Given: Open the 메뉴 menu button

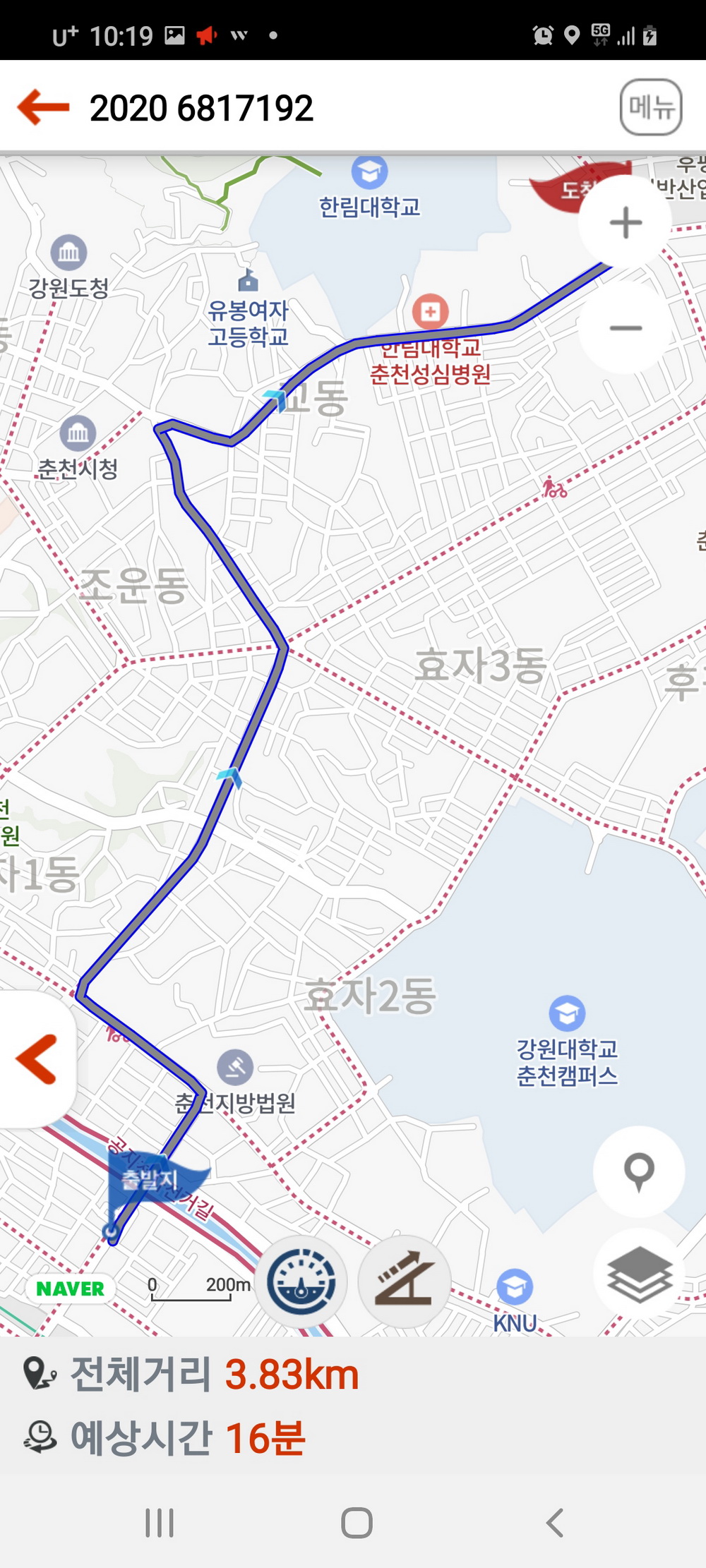Looking at the screenshot, I should click(650, 107).
